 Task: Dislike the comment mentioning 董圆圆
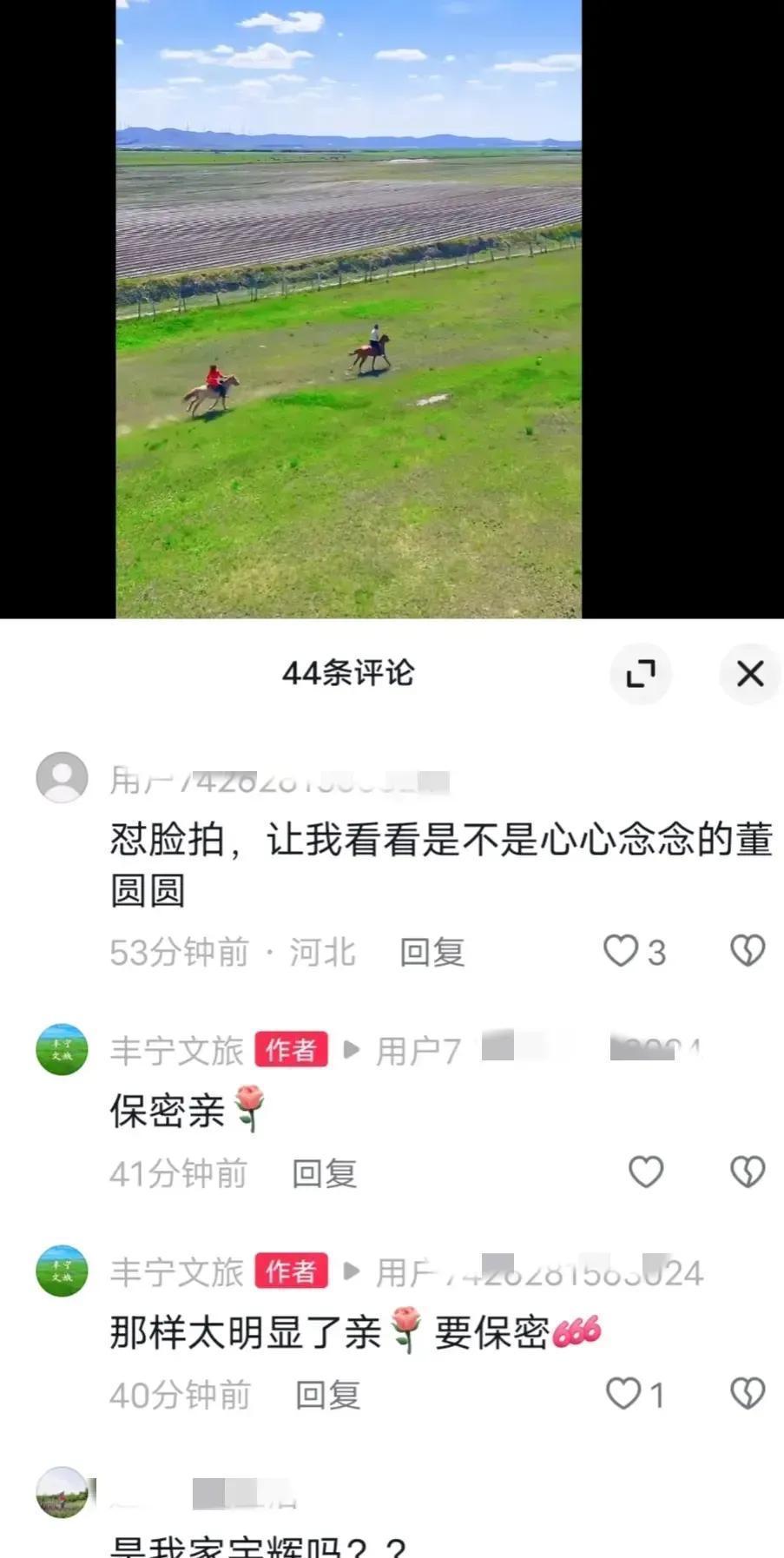pyautogui.click(x=747, y=952)
